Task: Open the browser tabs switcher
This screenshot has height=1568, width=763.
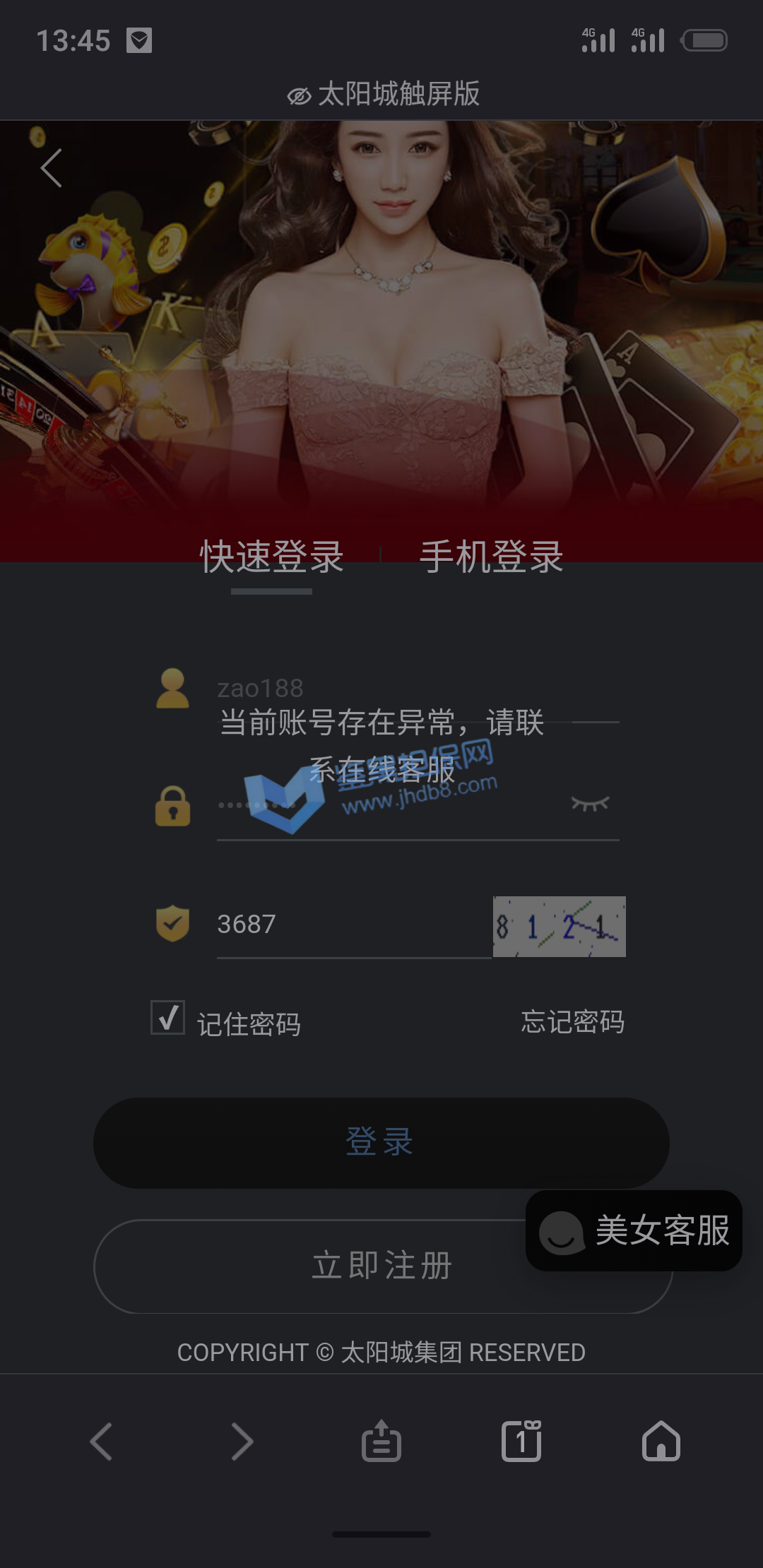Action: 521,1441
